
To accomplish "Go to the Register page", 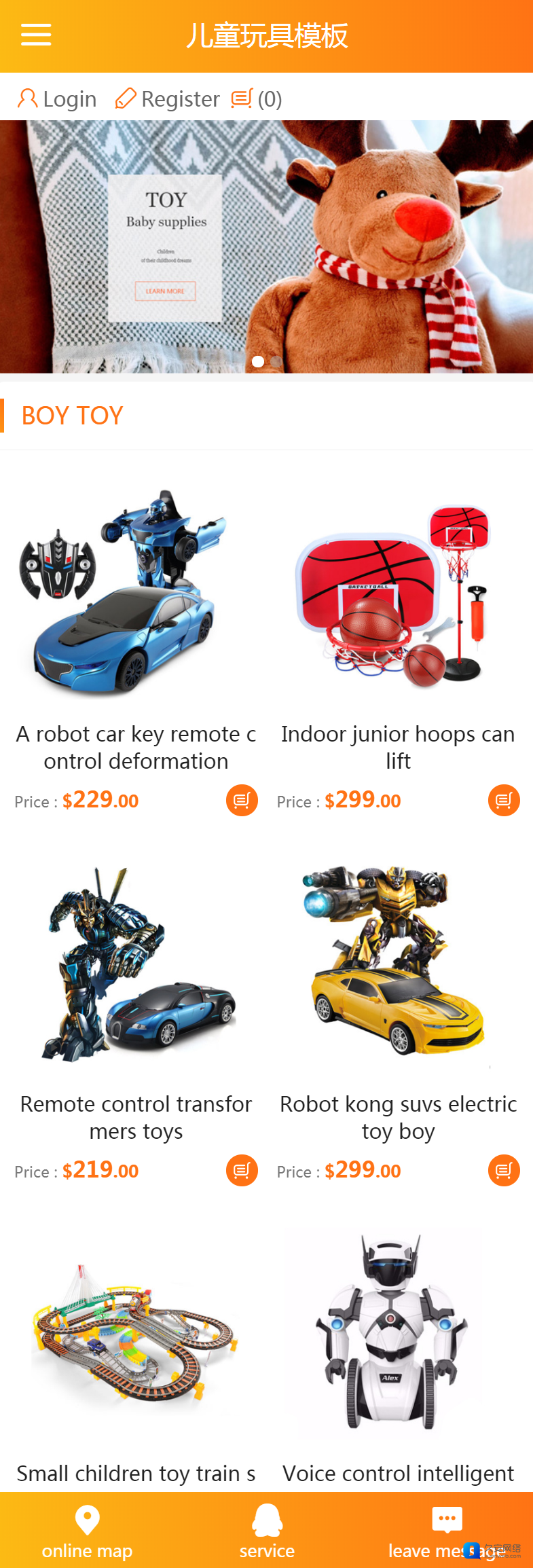I will click(168, 99).
